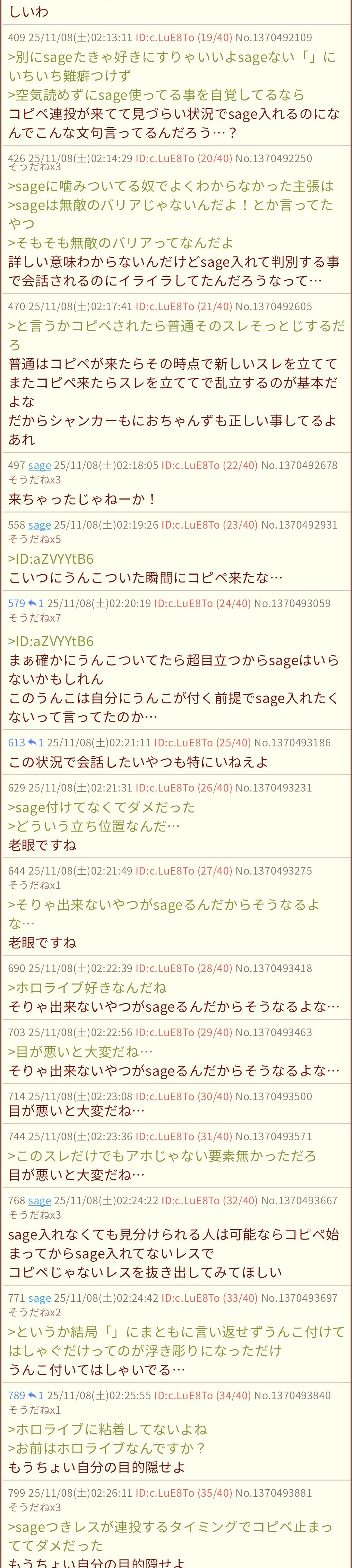
Task: Upvote post 558 via そうだねx5
Action: tap(34, 539)
